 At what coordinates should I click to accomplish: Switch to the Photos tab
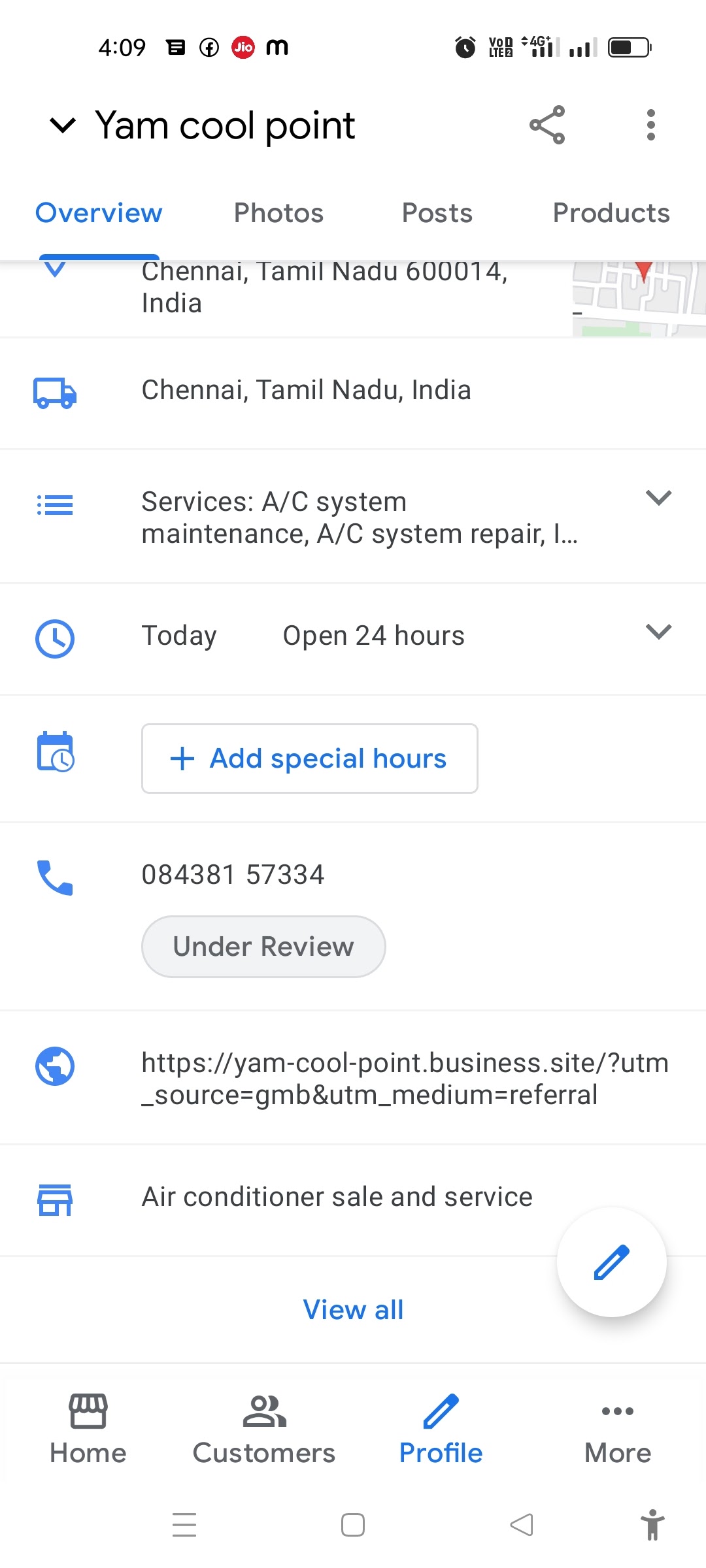click(x=278, y=213)
